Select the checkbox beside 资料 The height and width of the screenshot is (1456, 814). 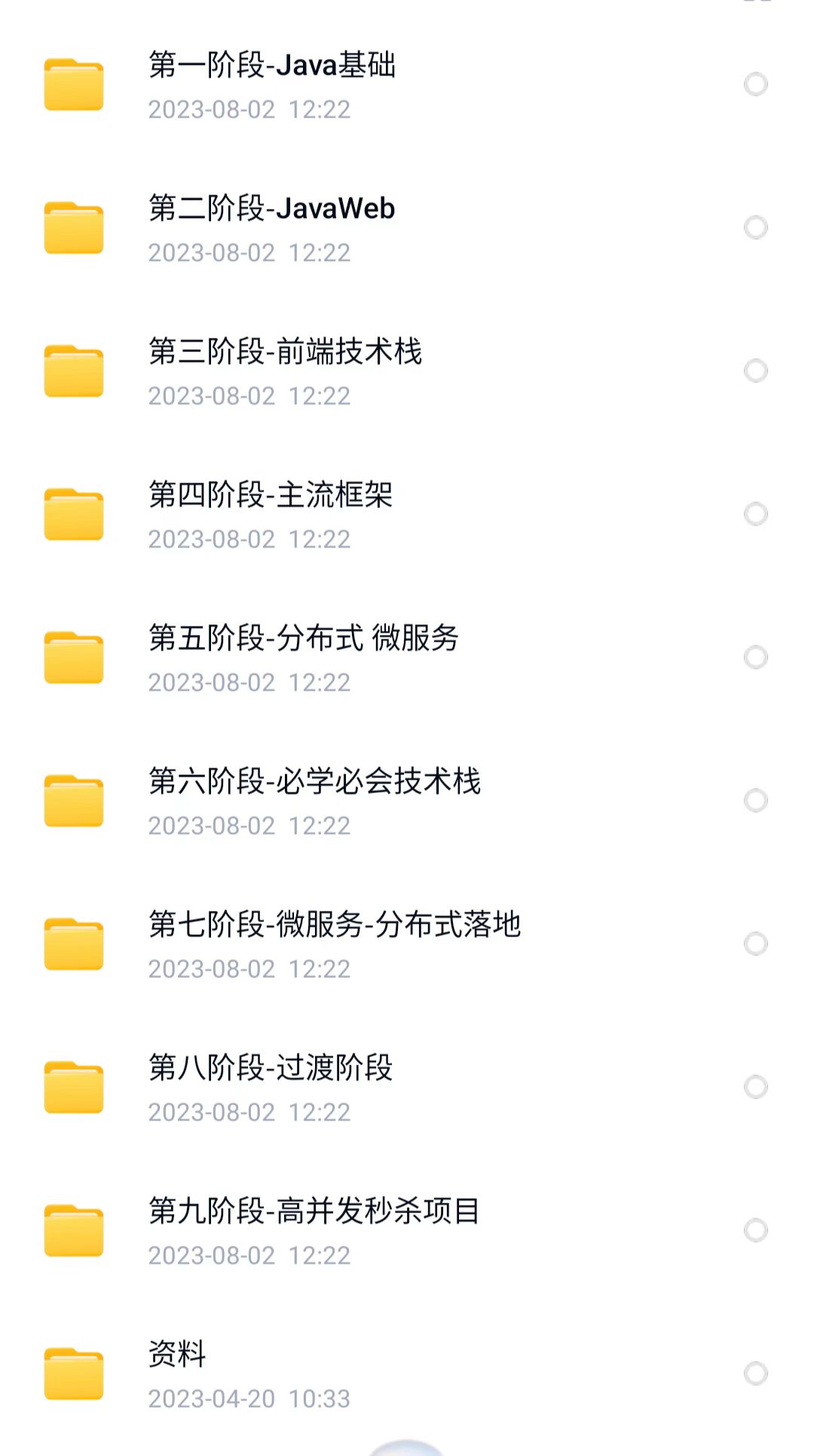point(756,1374)
